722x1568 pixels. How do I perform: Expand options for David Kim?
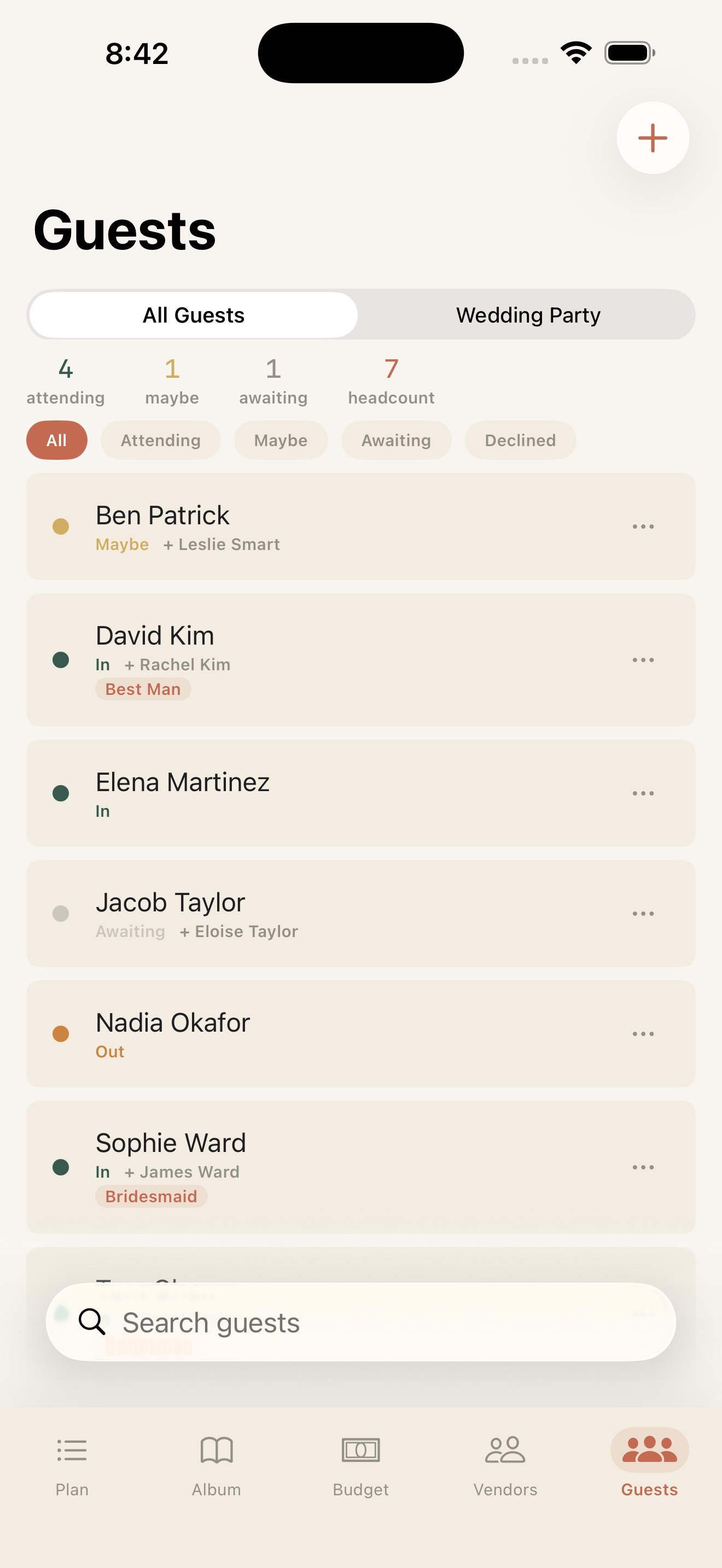pos(643,660)
